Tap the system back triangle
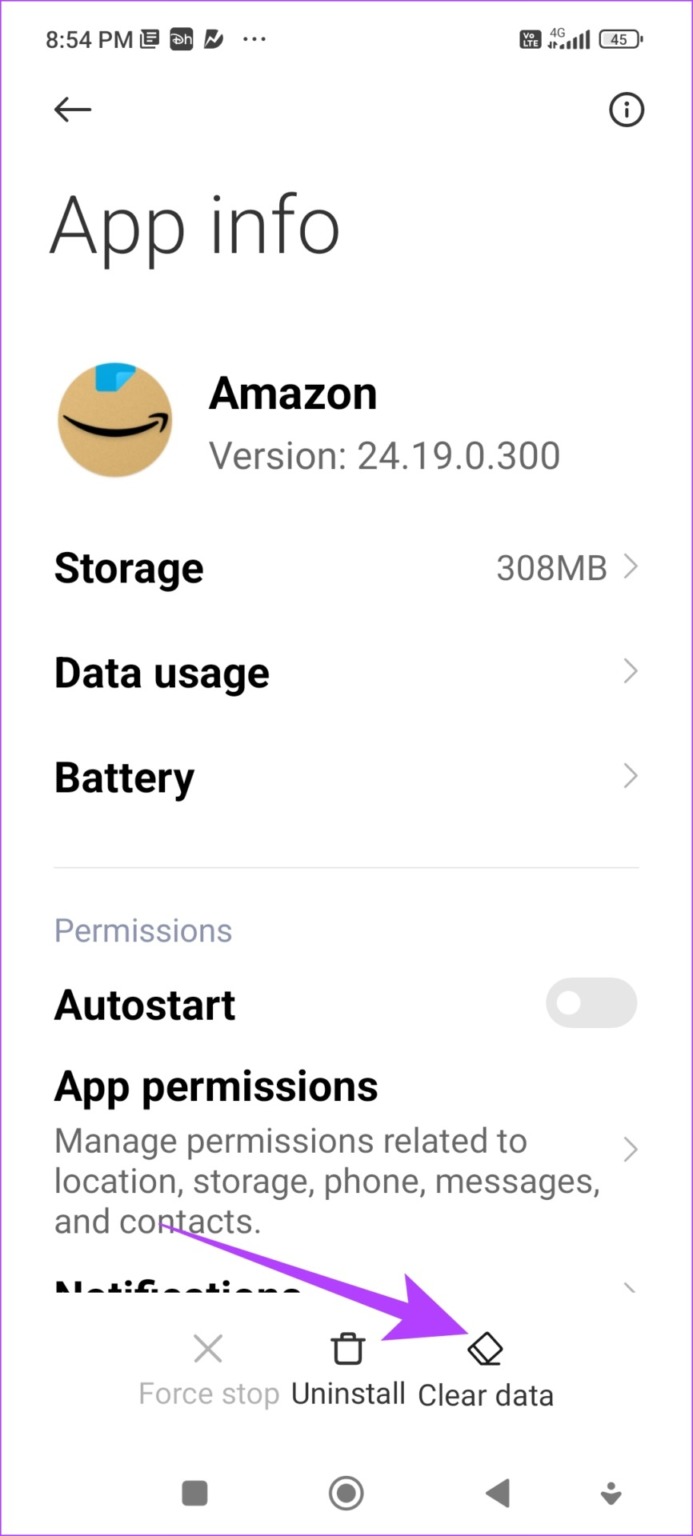 coord(497,1494)
